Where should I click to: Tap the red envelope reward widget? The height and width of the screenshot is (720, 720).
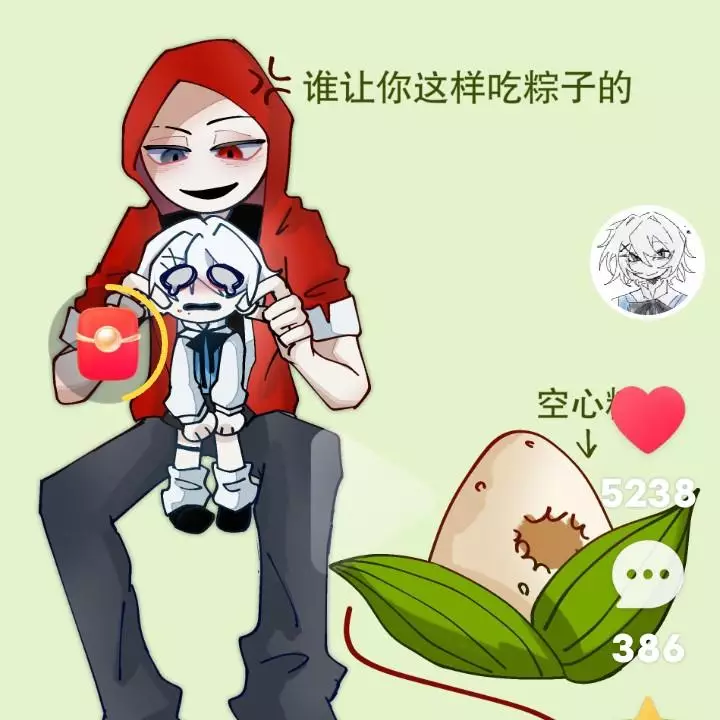coord(102,343)
